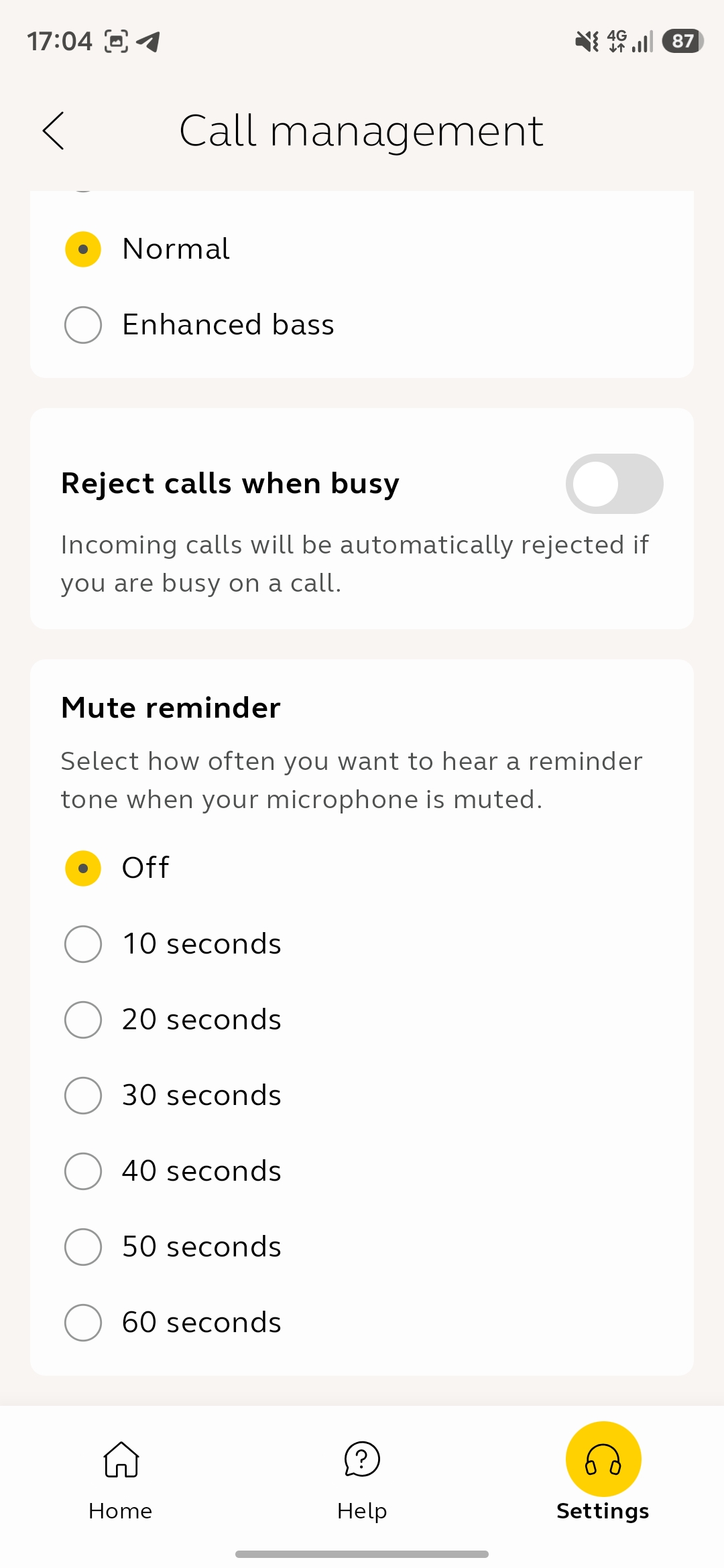The image size is (724, 1568).
Task: Choose 60 seconds mute reminder
Action: point(83,1323)
